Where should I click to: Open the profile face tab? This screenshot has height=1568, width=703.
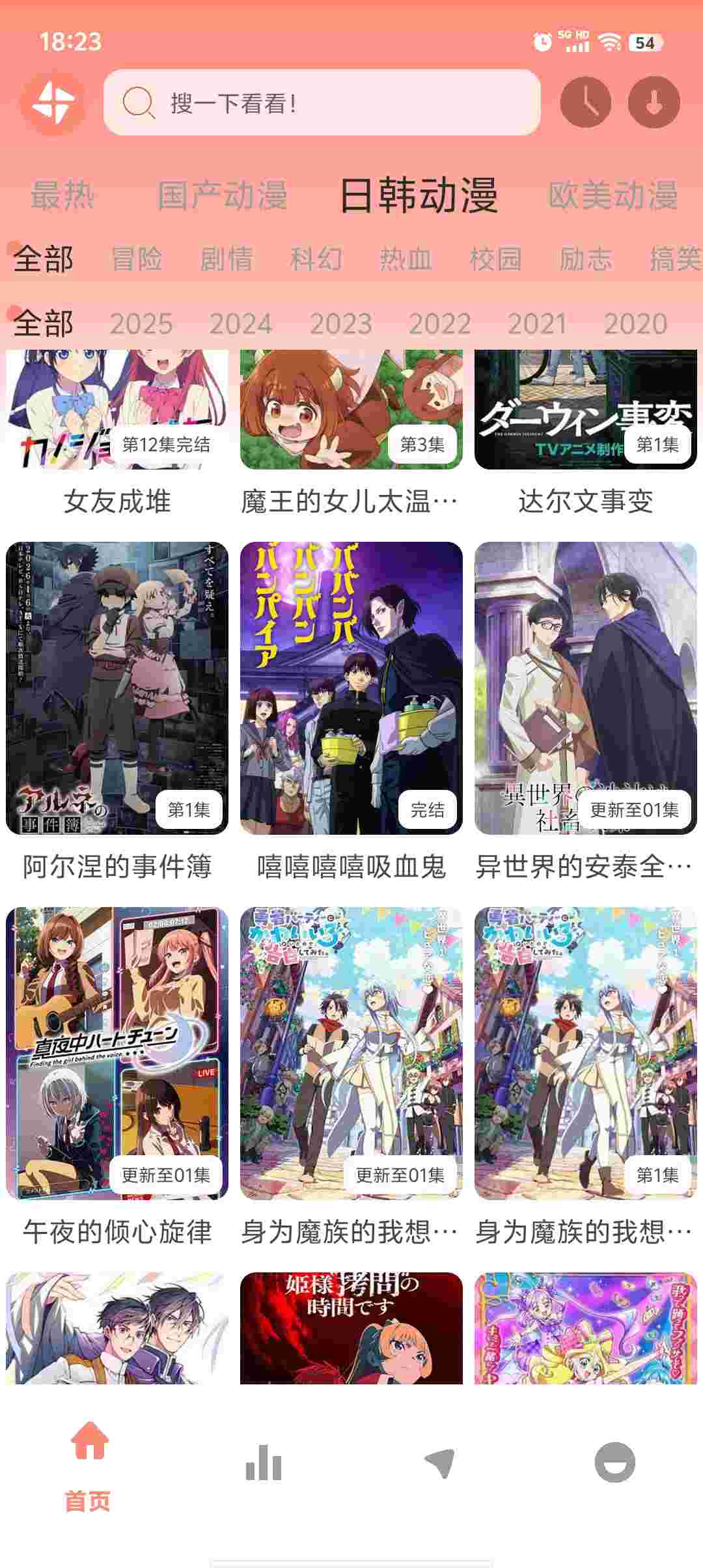pyautogui.click(x=614, y=1463)
